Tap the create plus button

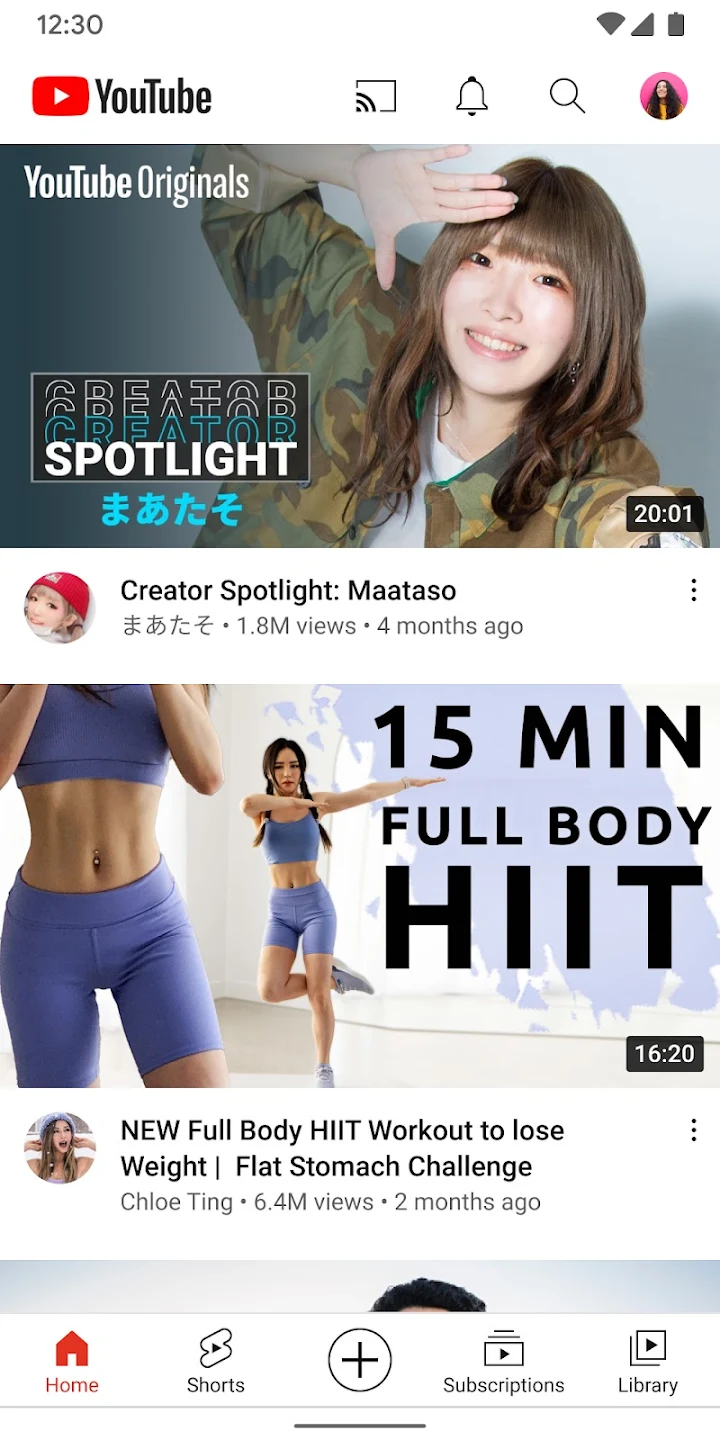(360, 1360)
